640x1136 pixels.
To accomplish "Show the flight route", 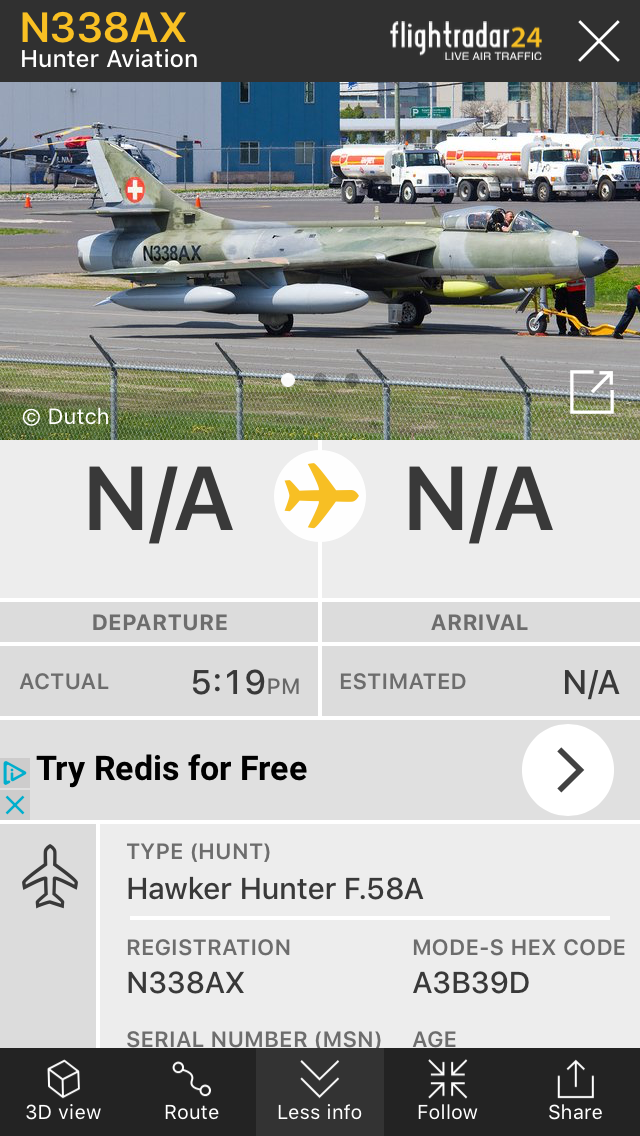I will [x=191, y=1091].
